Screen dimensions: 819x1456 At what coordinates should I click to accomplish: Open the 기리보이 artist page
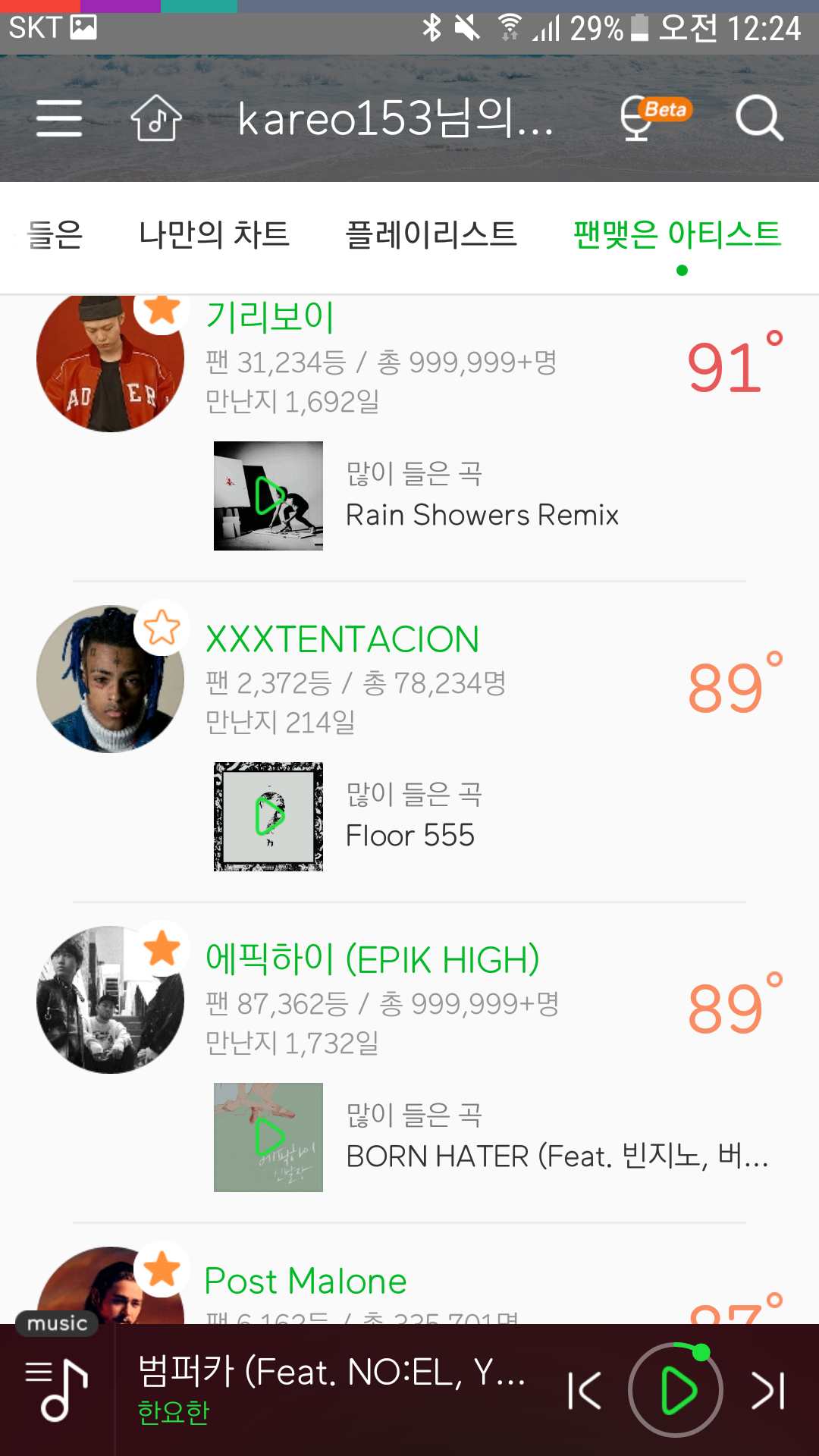coord(270,317)
